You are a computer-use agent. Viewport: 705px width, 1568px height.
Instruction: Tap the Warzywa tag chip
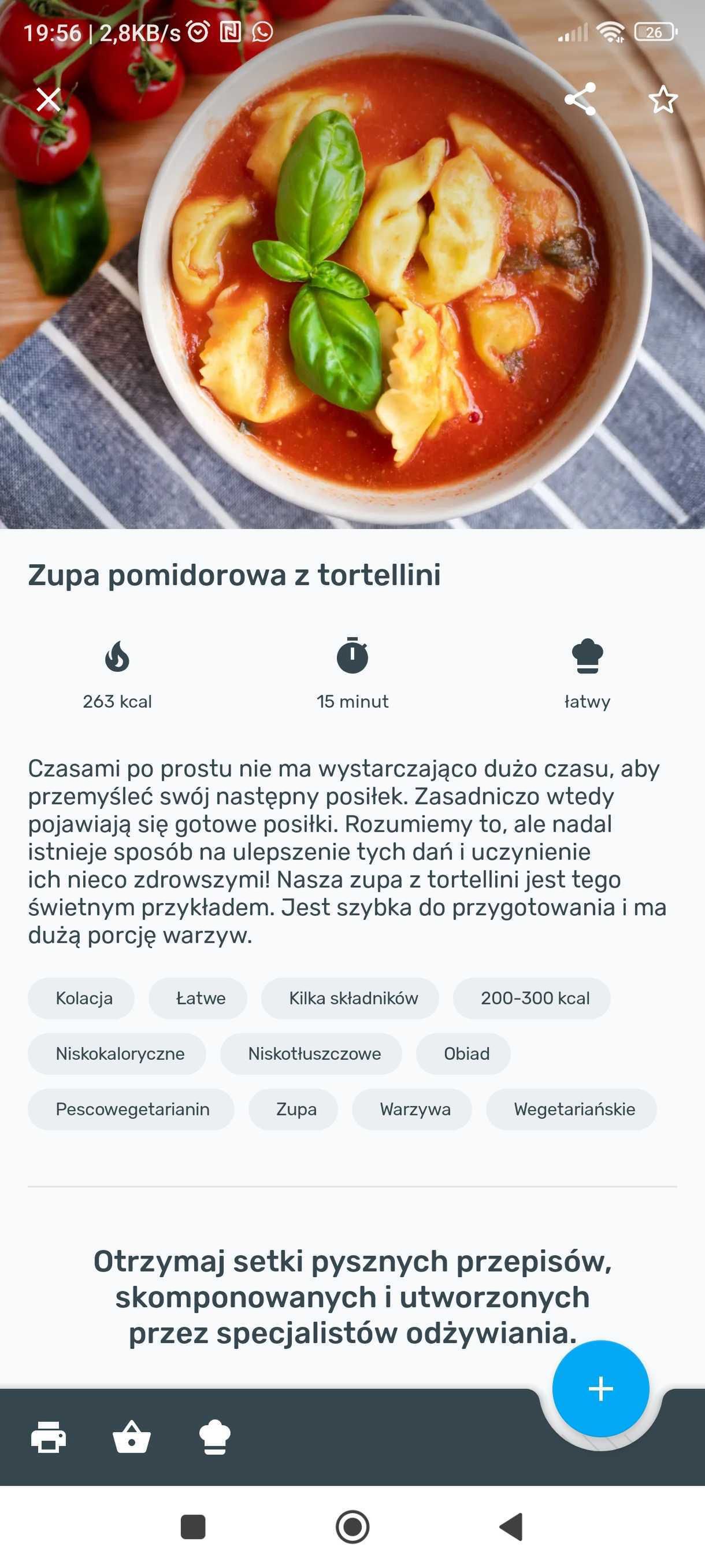point(415,1109)
